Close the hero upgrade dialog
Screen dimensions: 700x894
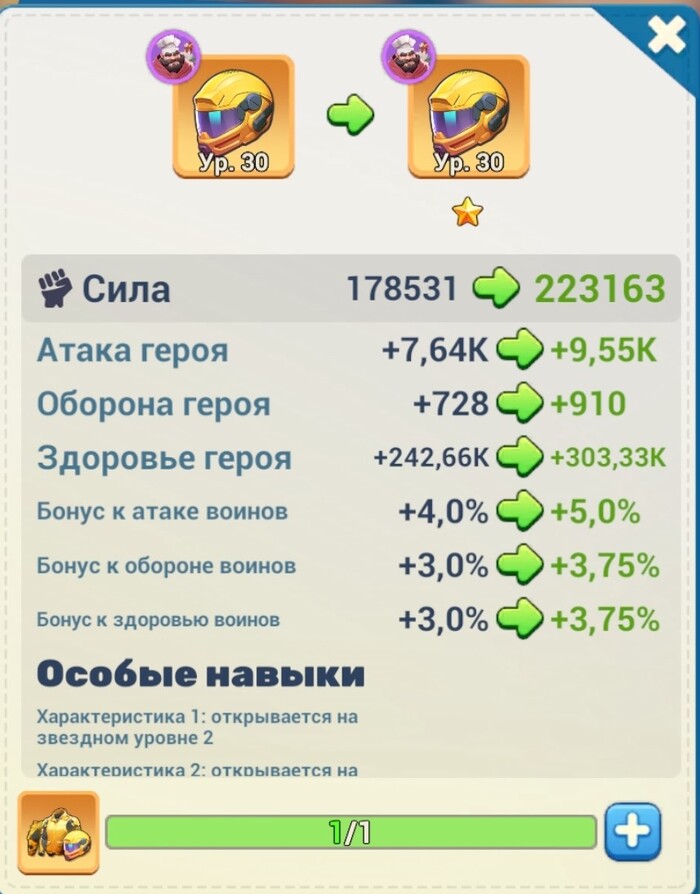[665, 36]
